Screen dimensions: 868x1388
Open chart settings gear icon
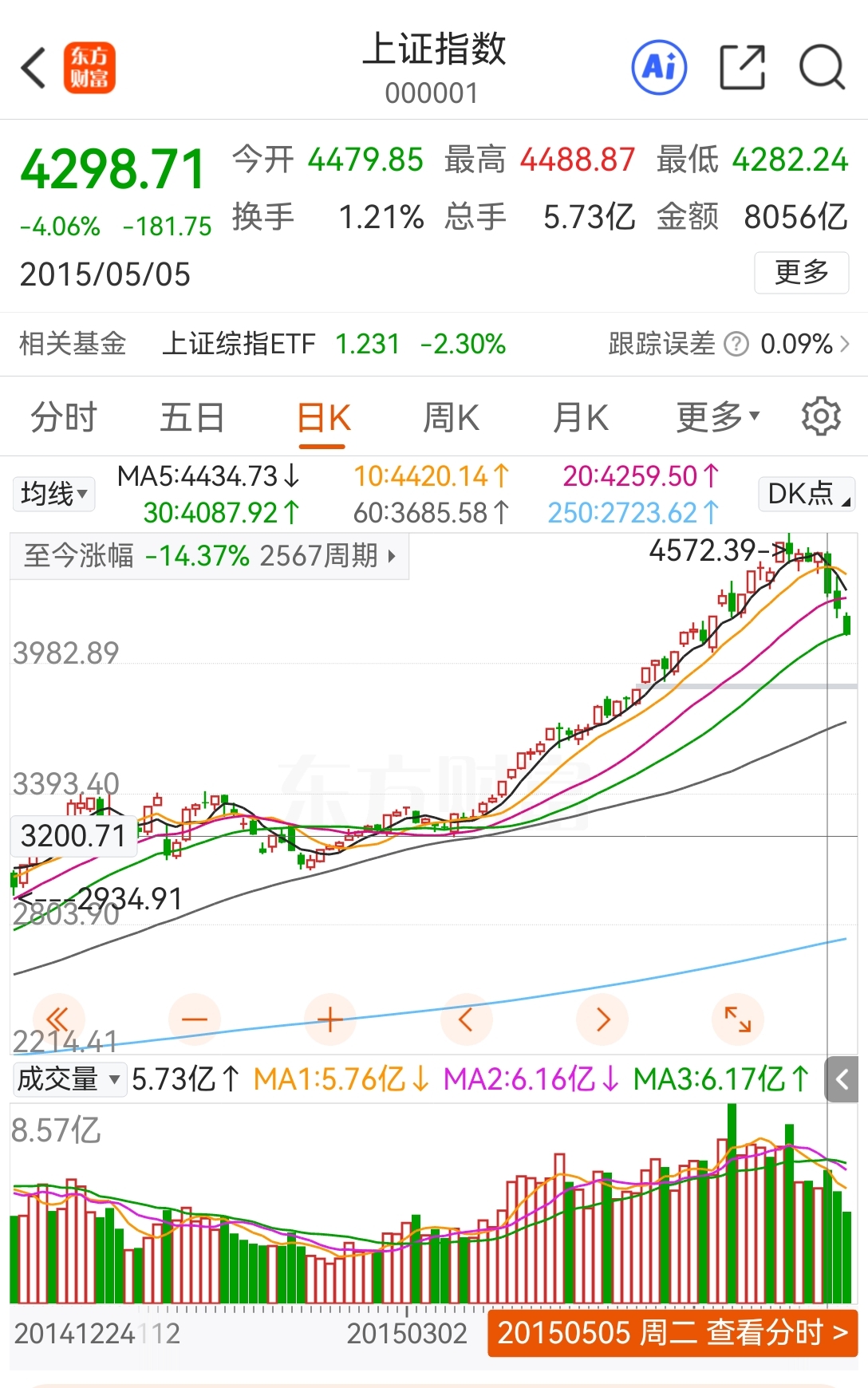(x=821, y=416)
